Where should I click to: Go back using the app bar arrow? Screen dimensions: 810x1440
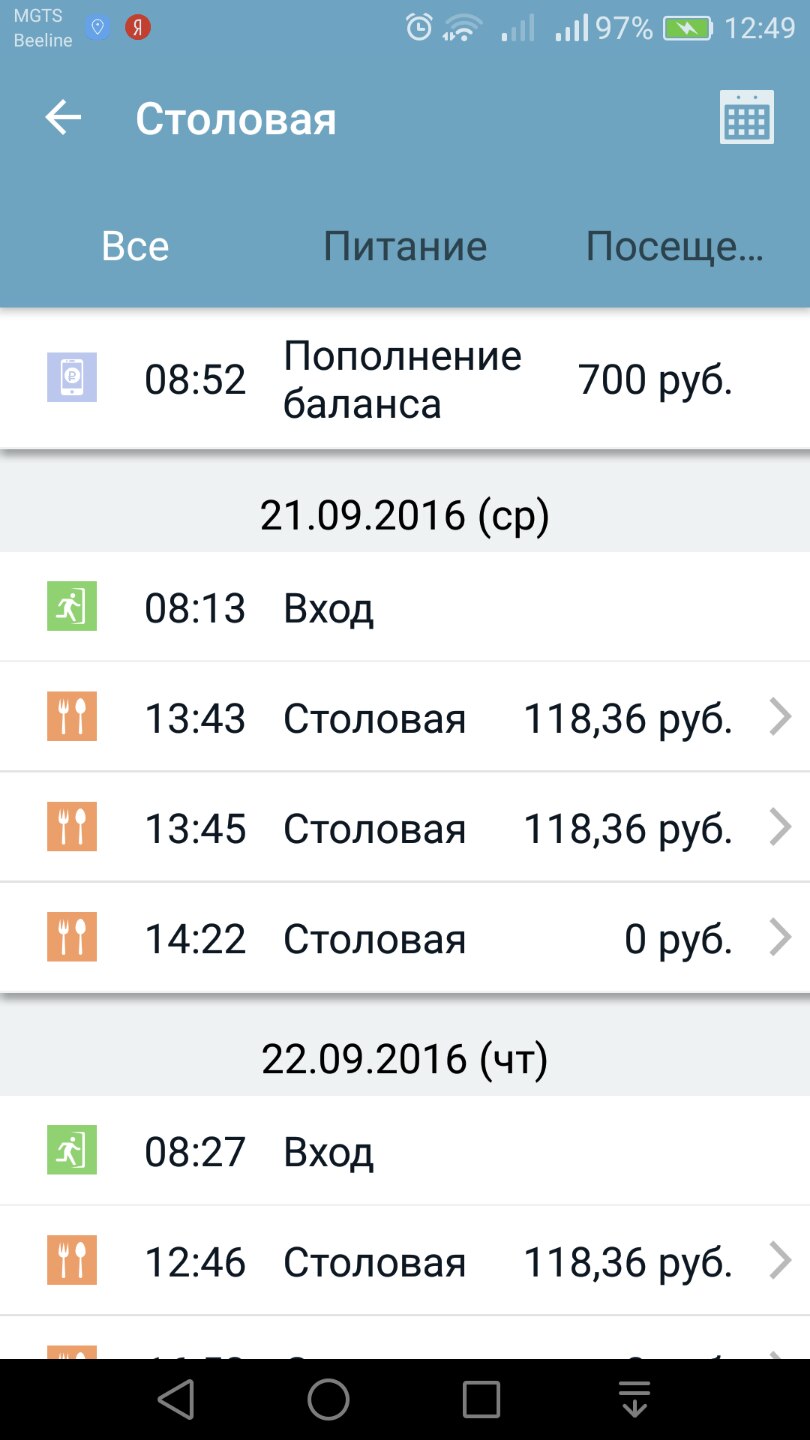pos(63,119)
